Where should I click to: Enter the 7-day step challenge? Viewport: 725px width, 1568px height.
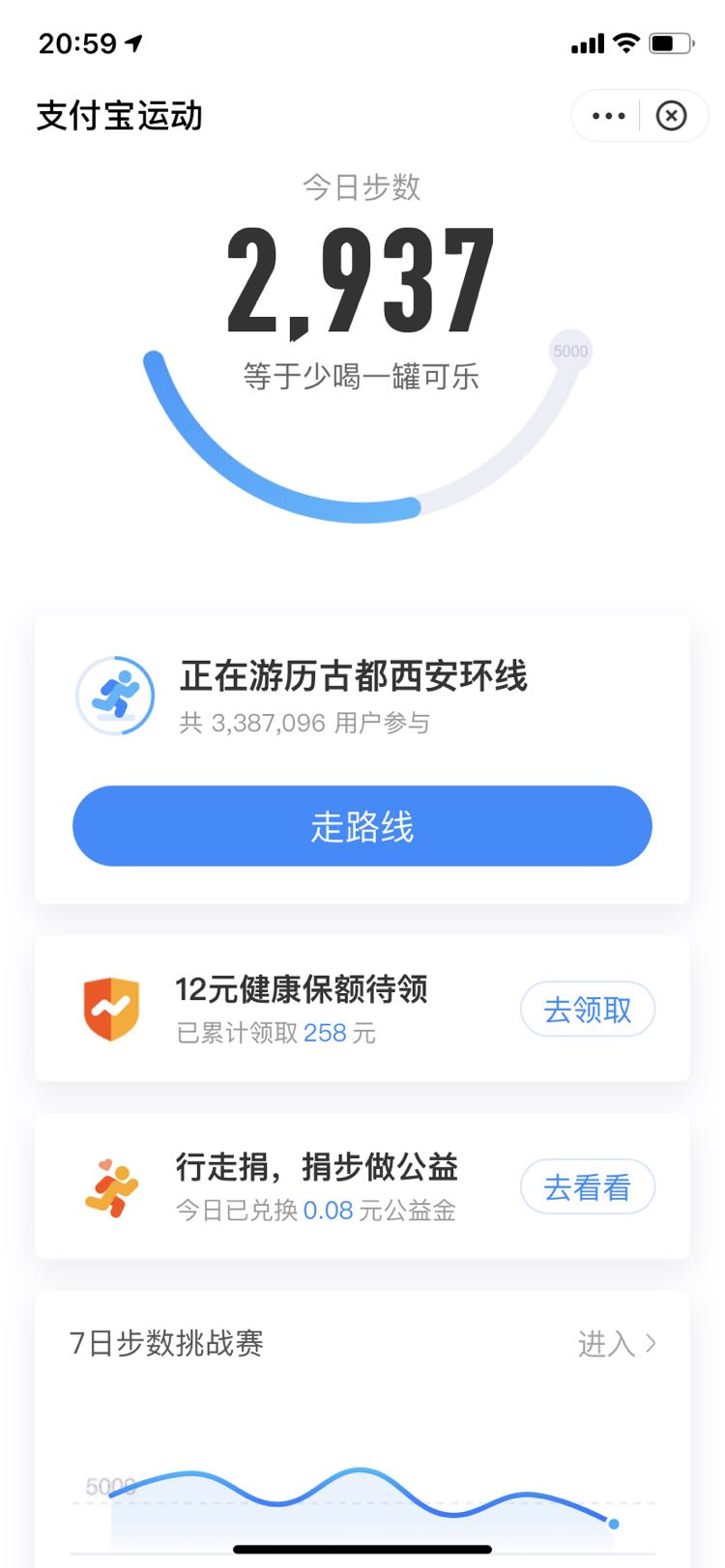pyautogui.click(x=617, y=1344)
